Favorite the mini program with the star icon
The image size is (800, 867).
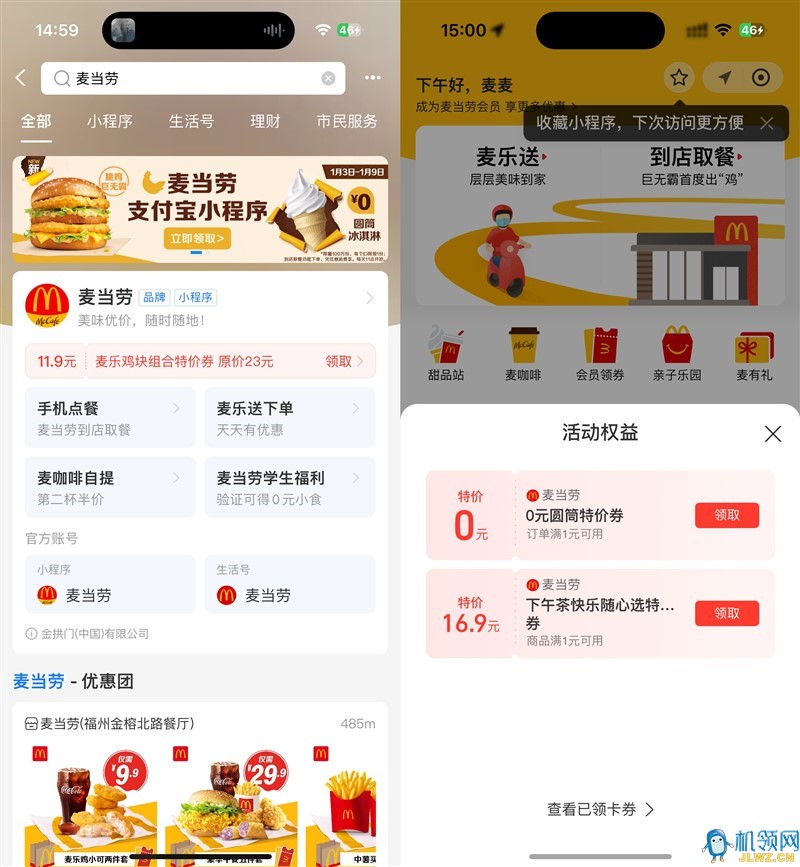[679, 78]
